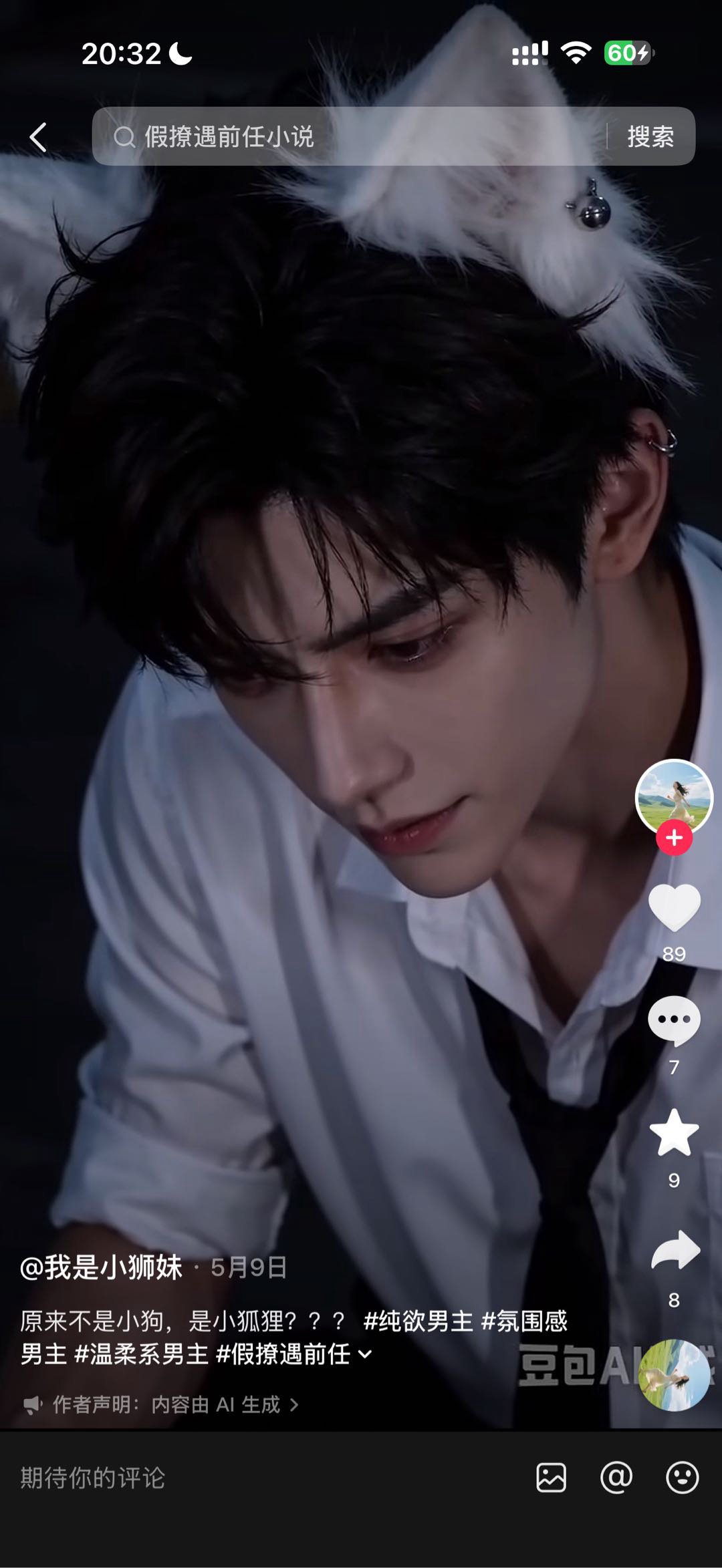Viewport: 722px width, 1568px height.
Task: Tap the 搜索 button
Action: coord(650,136)
